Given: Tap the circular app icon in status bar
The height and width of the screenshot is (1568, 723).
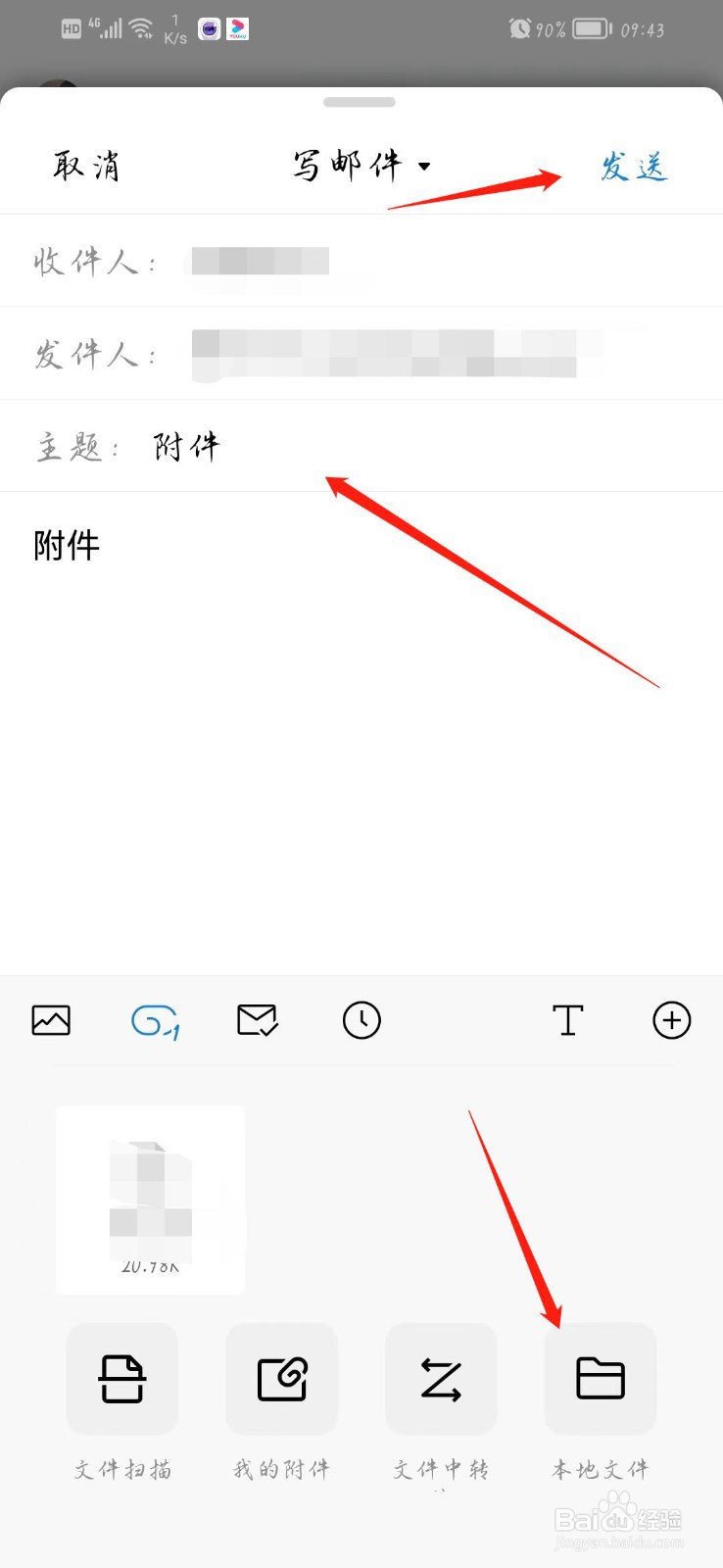Looking at the screenshot, I should click(209, 27).
